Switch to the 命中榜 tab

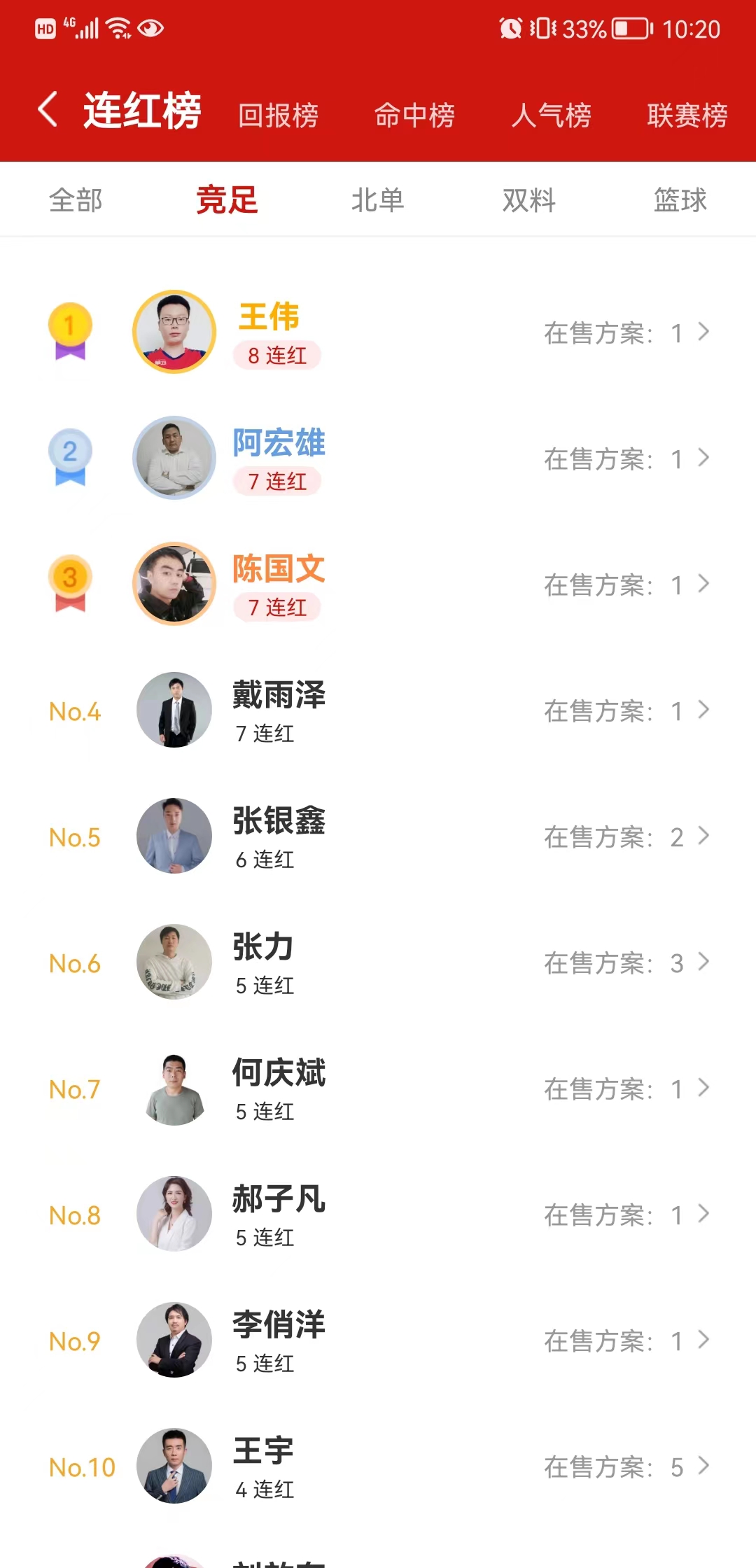click(x=414, y=115)
